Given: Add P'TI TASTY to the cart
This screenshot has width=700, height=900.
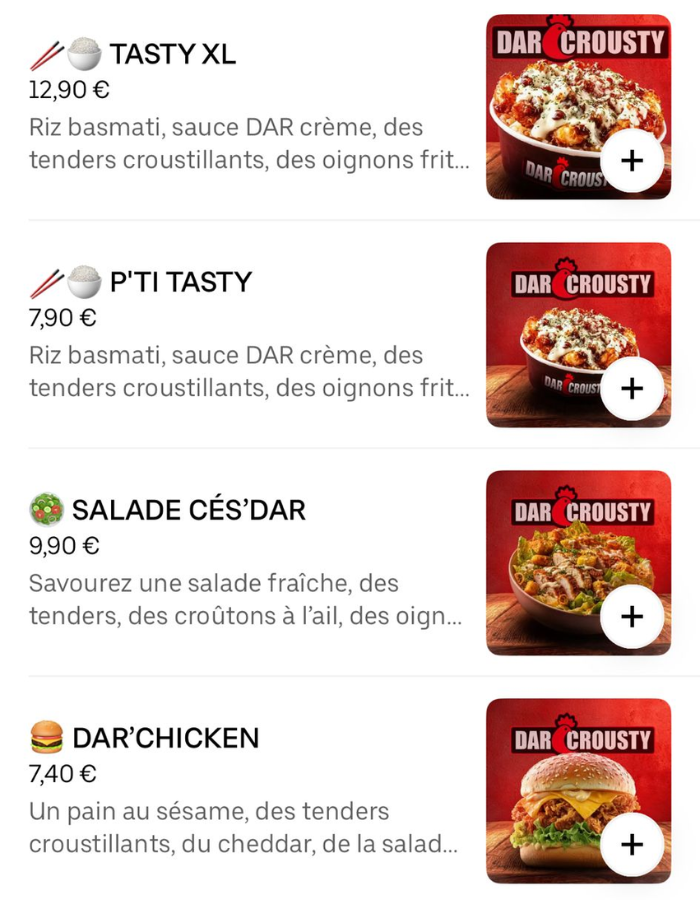Looking at the screenshot, I should click(631, 388).
